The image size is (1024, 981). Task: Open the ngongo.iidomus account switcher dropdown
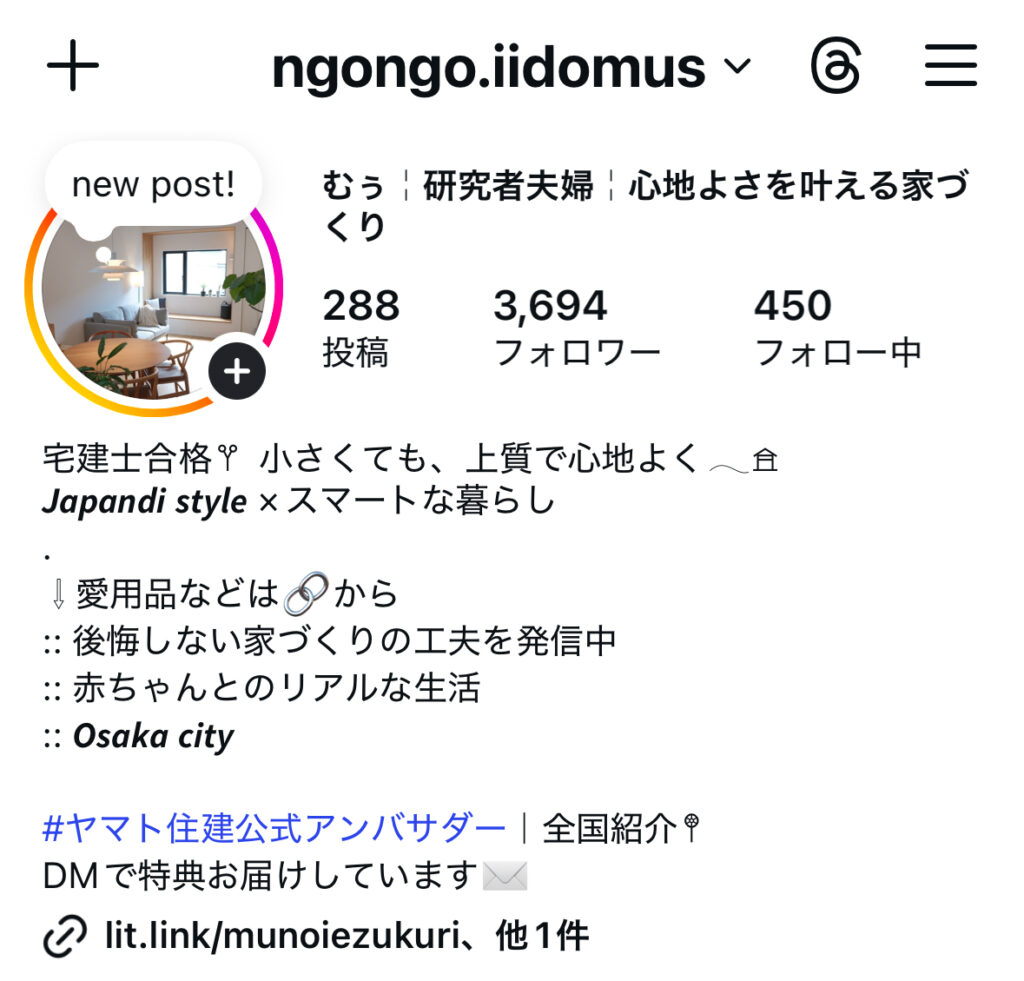pyautogui.click(x=510, y=68)
